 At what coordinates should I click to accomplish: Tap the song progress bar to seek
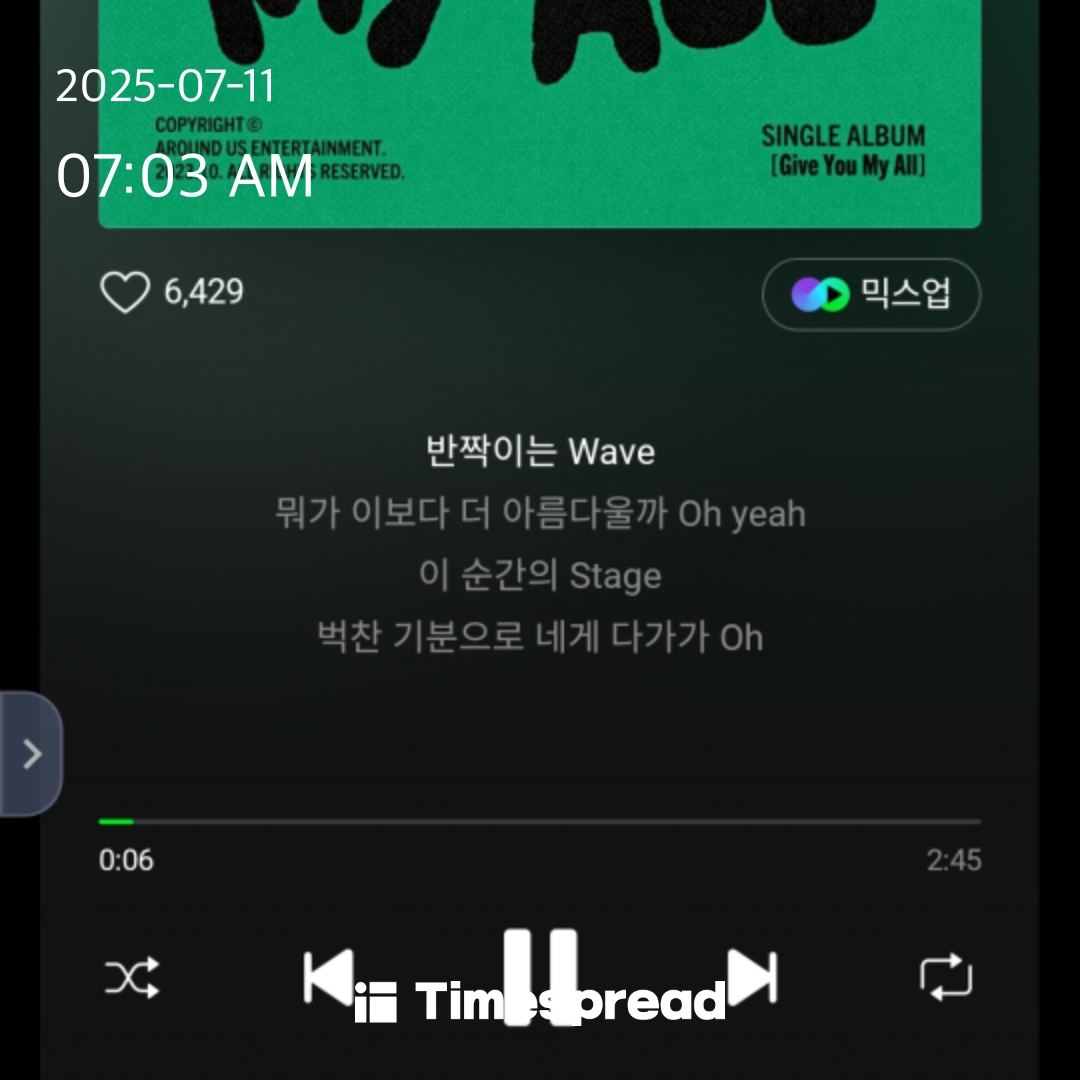(x=540, y=822)
